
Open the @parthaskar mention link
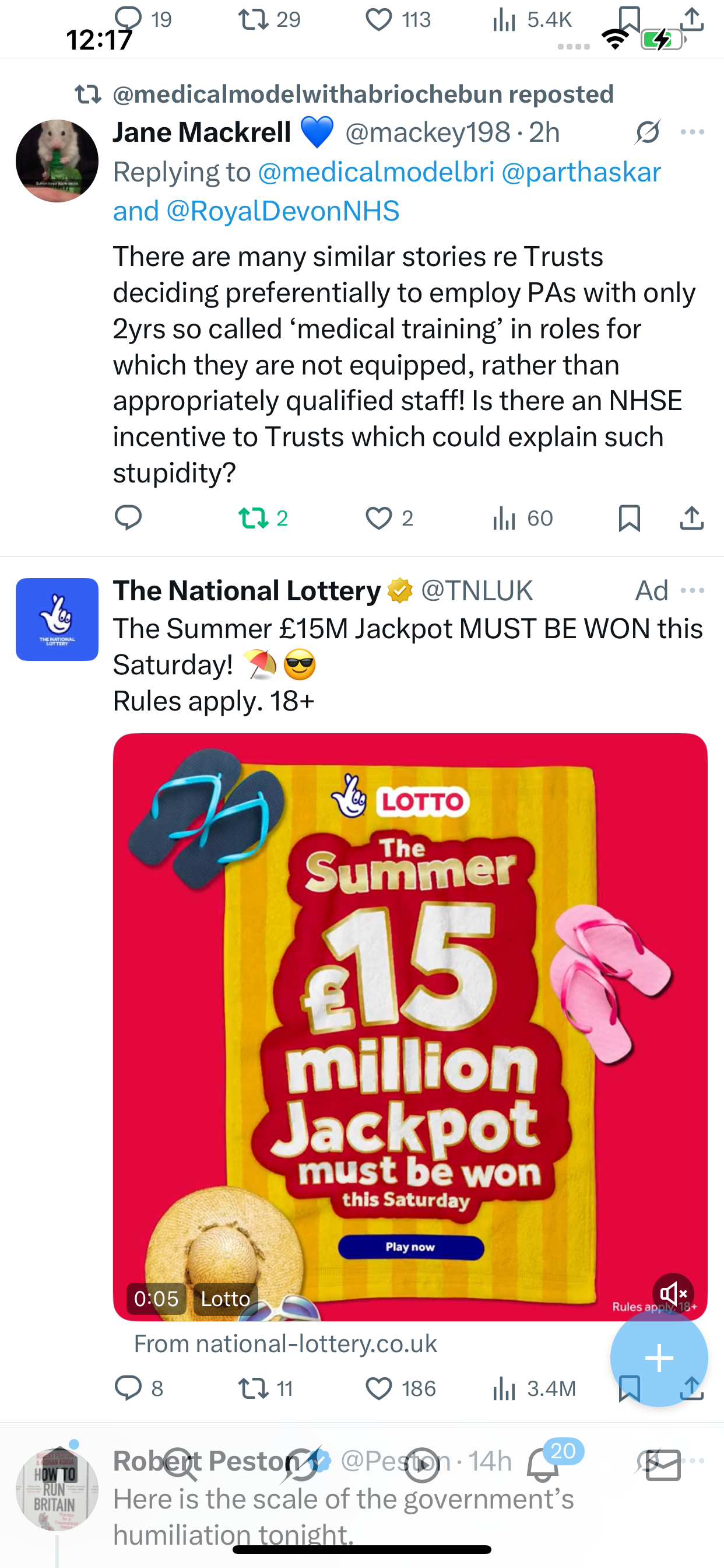tap(581, 171)
